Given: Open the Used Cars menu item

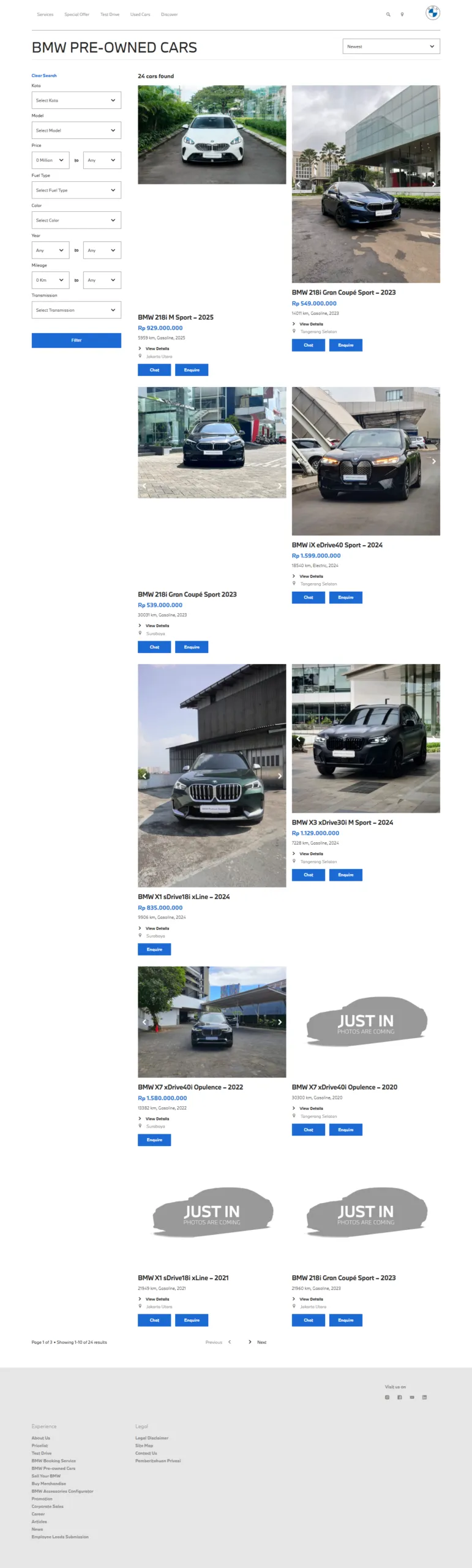Looking at the screenshot, I should [x=140, y=15].
